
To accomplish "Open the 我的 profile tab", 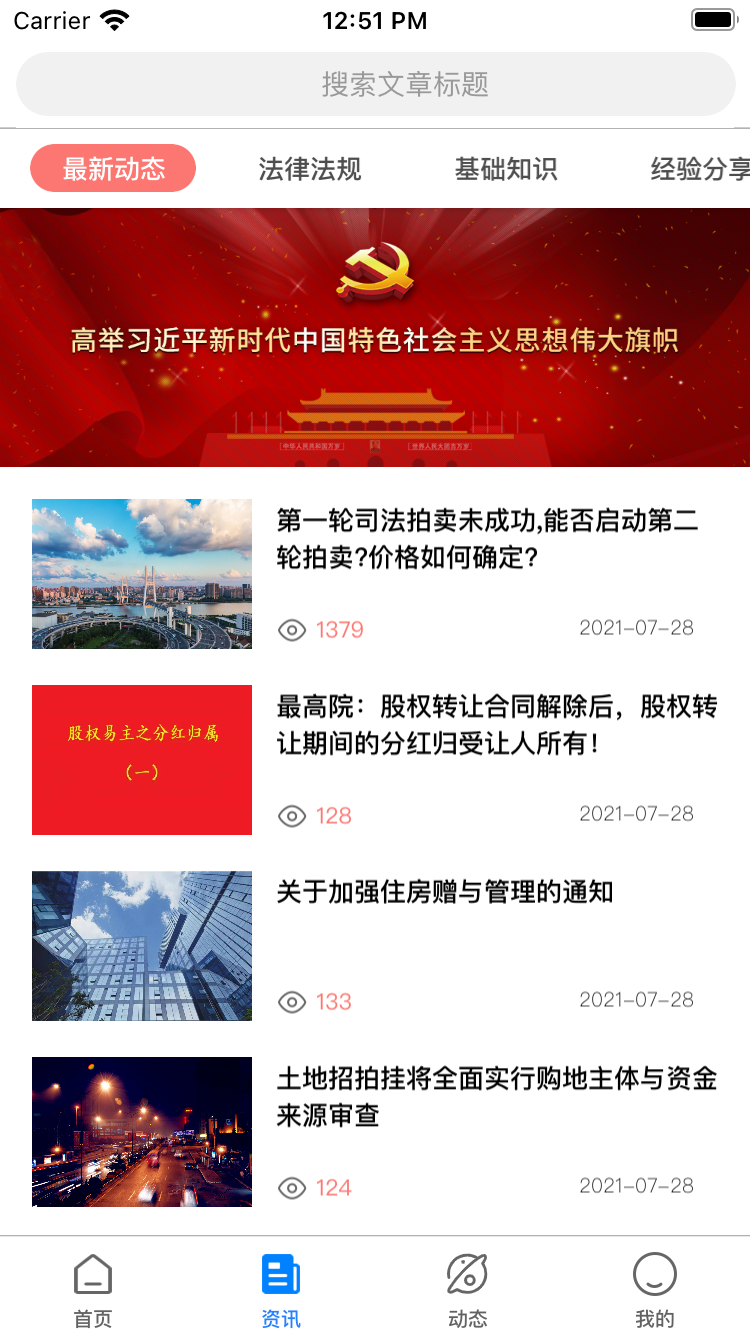I will pos(655,1290).
